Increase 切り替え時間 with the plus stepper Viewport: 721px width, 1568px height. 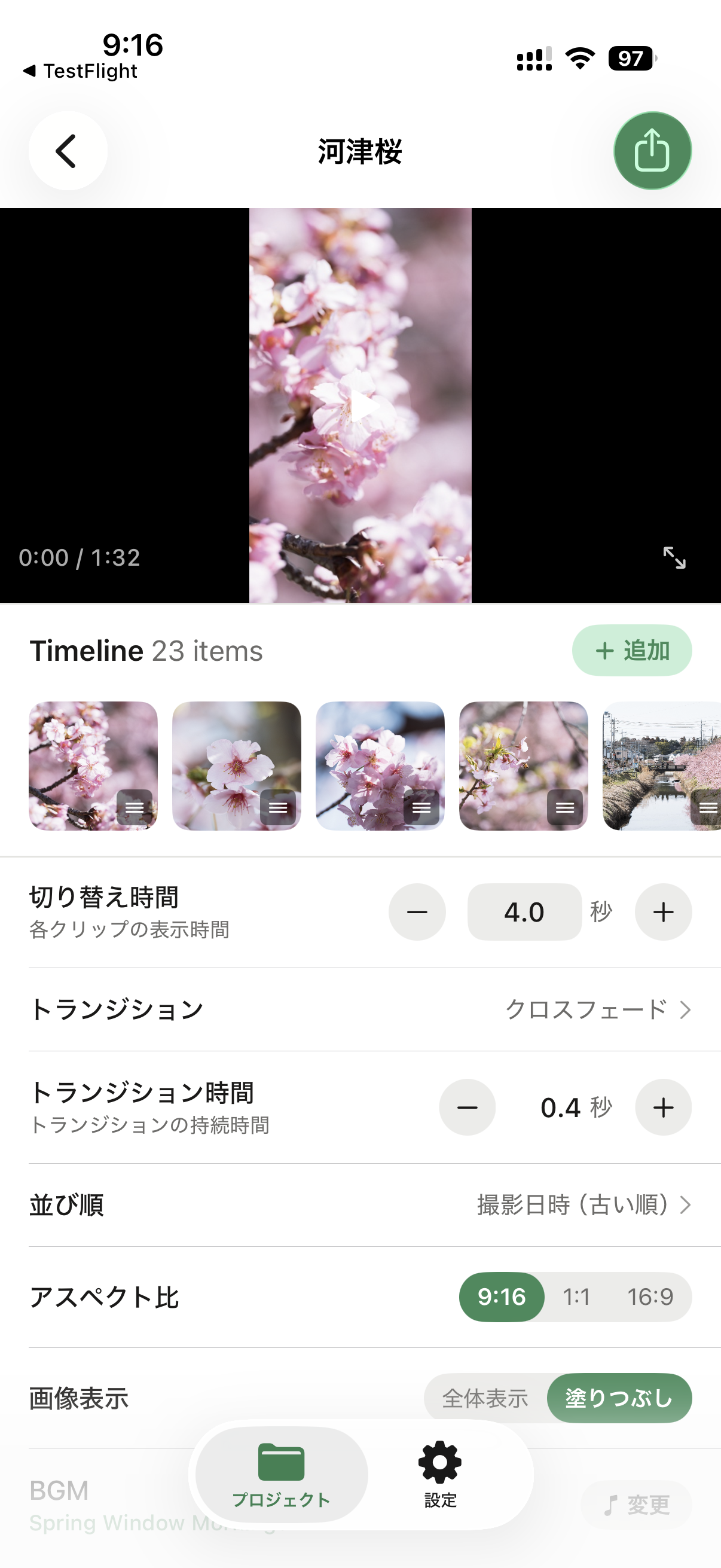662,911
